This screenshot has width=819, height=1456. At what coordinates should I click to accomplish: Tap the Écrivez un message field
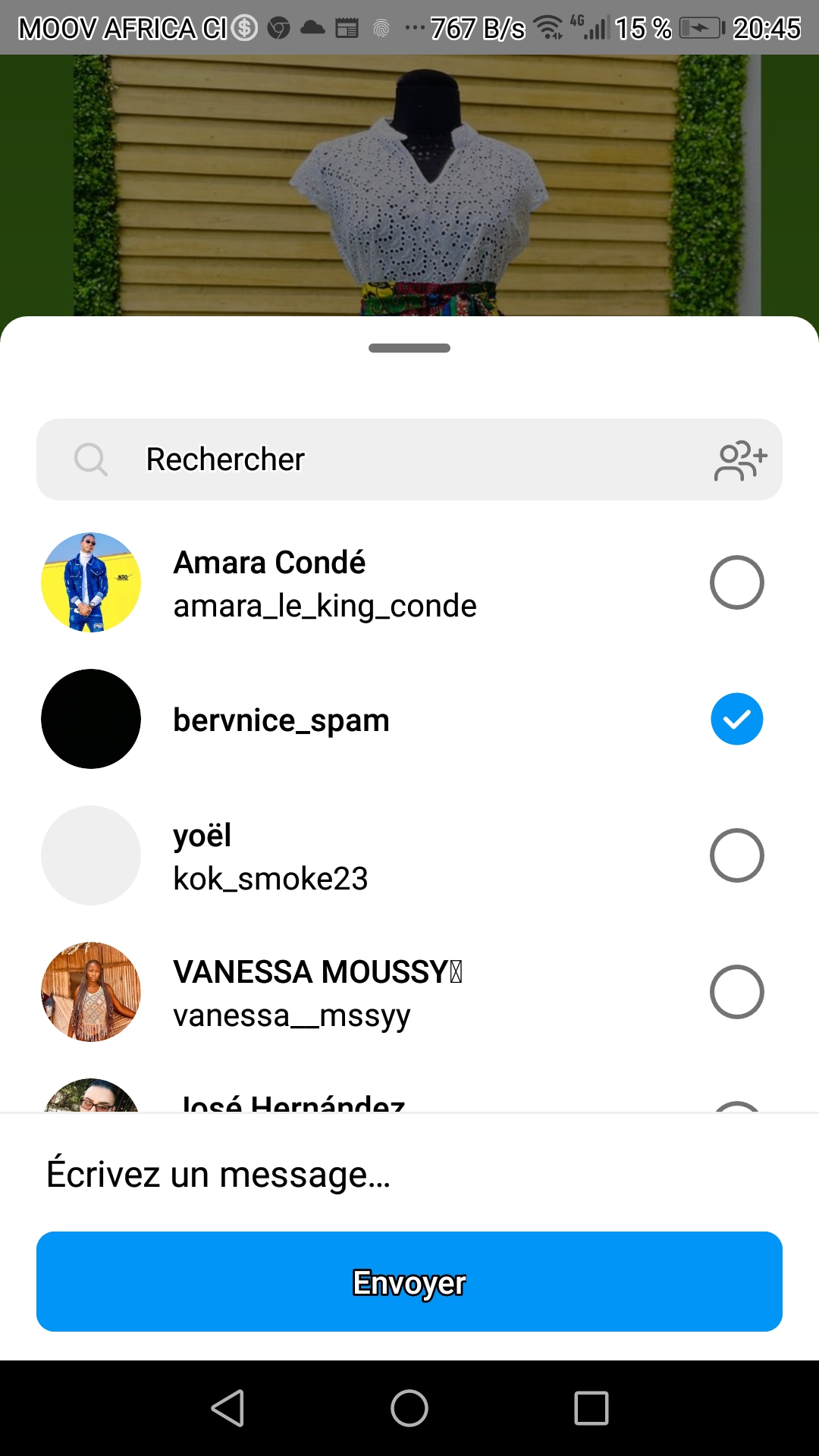pyautogui.click(x=409, y=1174)
